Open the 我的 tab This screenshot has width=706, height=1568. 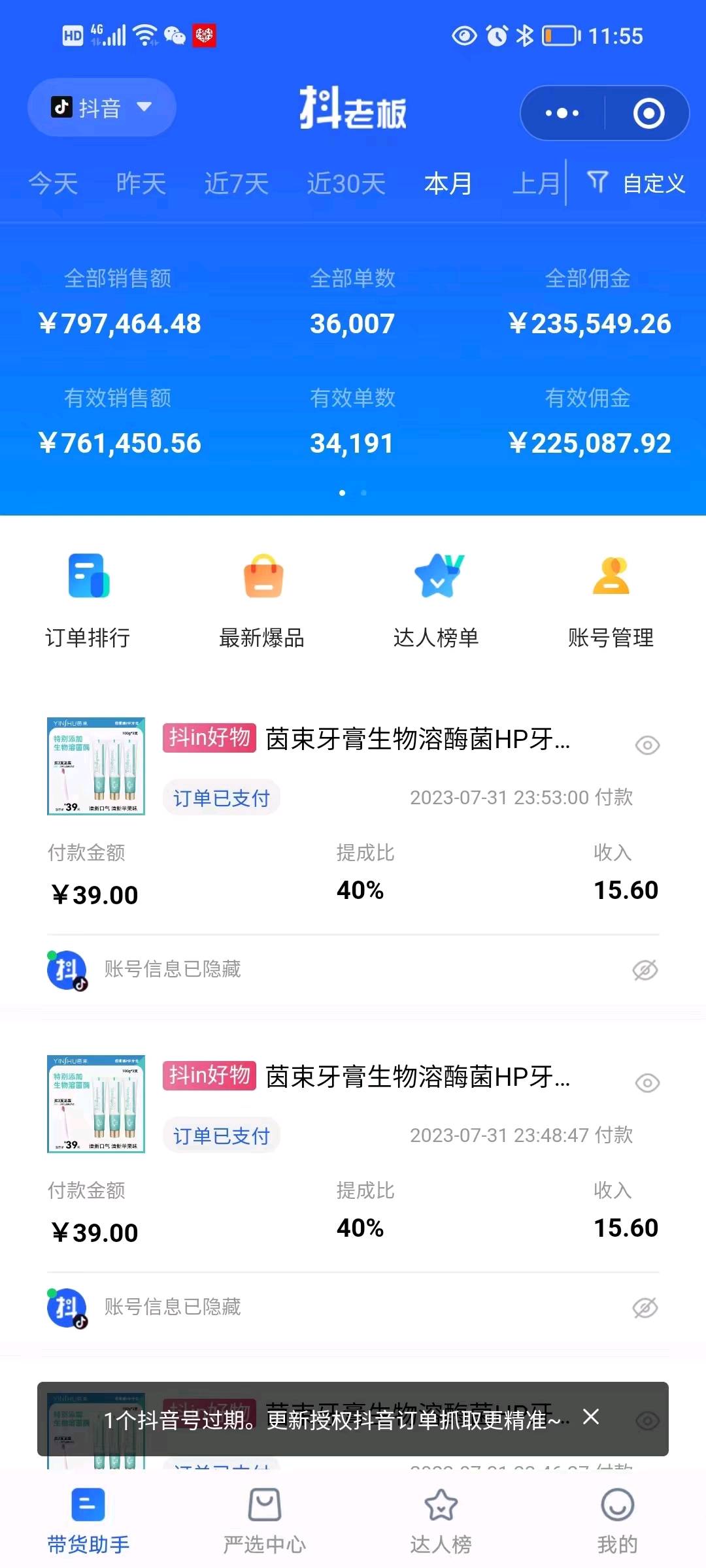click(x=617, y=1520)
